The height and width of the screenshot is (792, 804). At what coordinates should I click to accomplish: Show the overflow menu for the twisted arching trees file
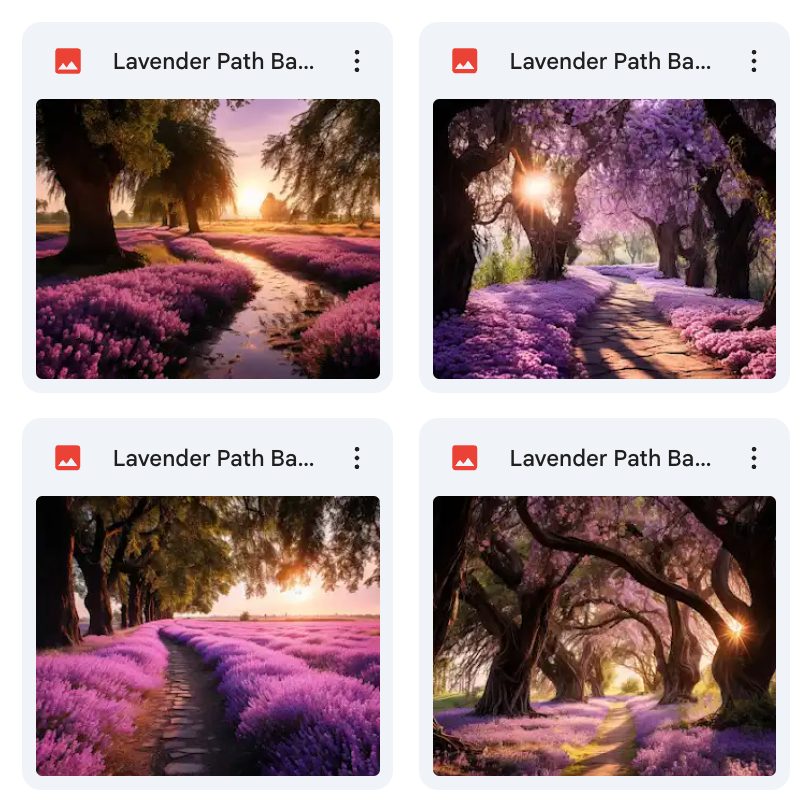754,458
